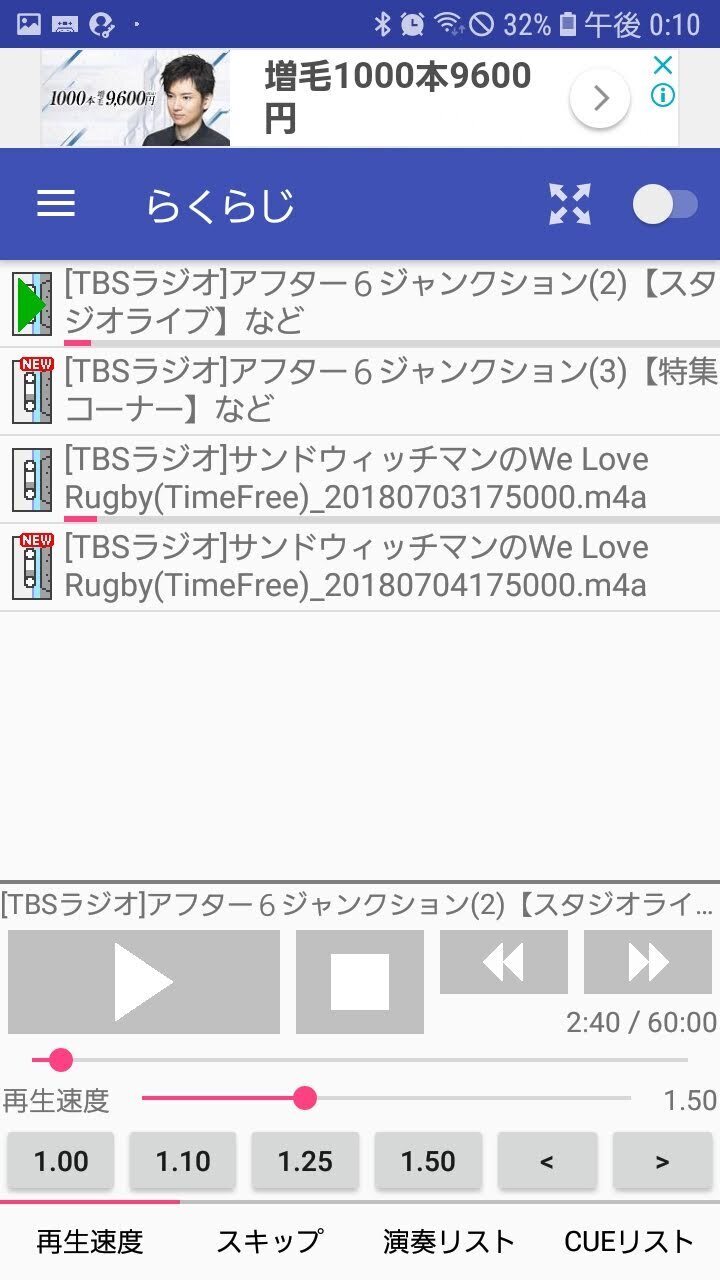Set playback speed to 1.25
The height and width of the screenshot is (1280, 720).
pos(305,1161)
